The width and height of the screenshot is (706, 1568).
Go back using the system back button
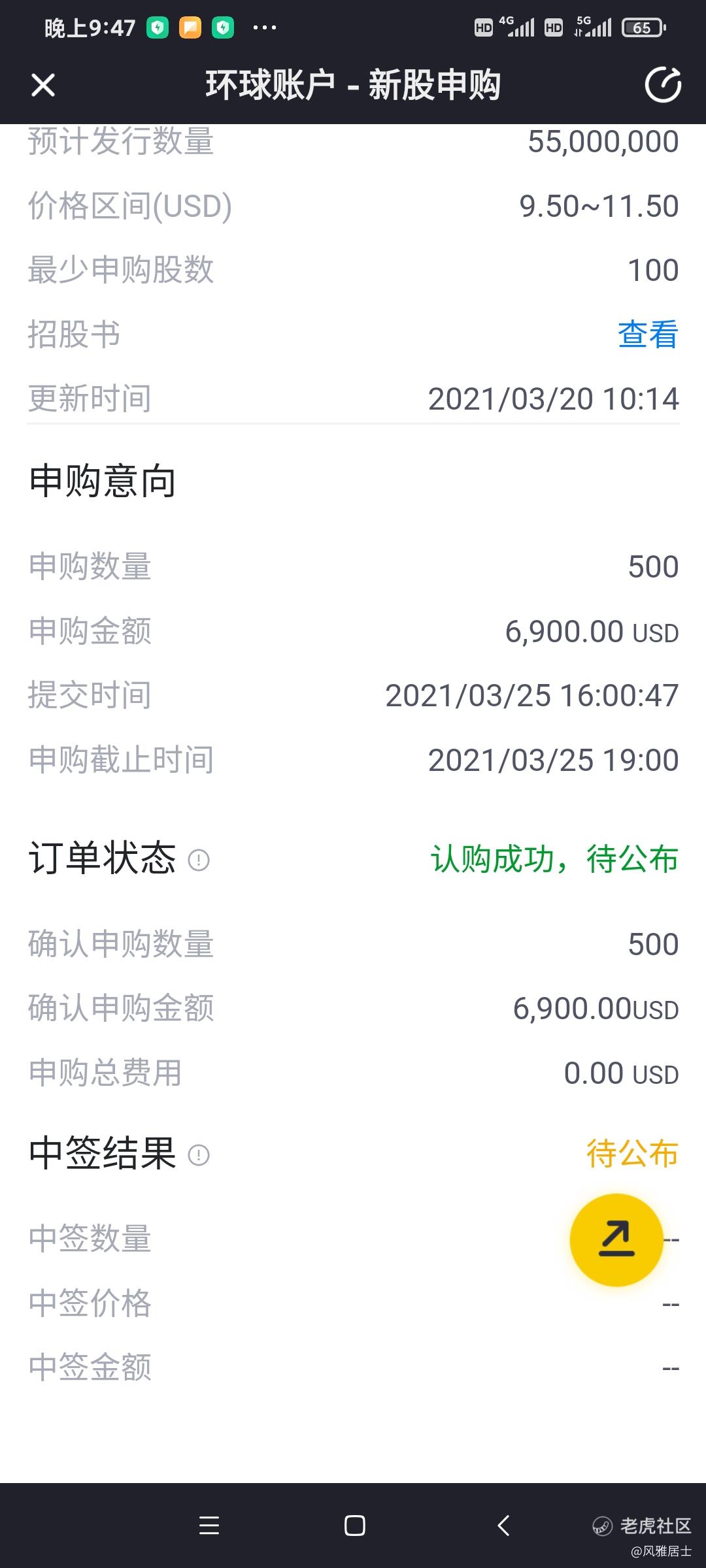pyautogui.click(x=503, y=1526)
